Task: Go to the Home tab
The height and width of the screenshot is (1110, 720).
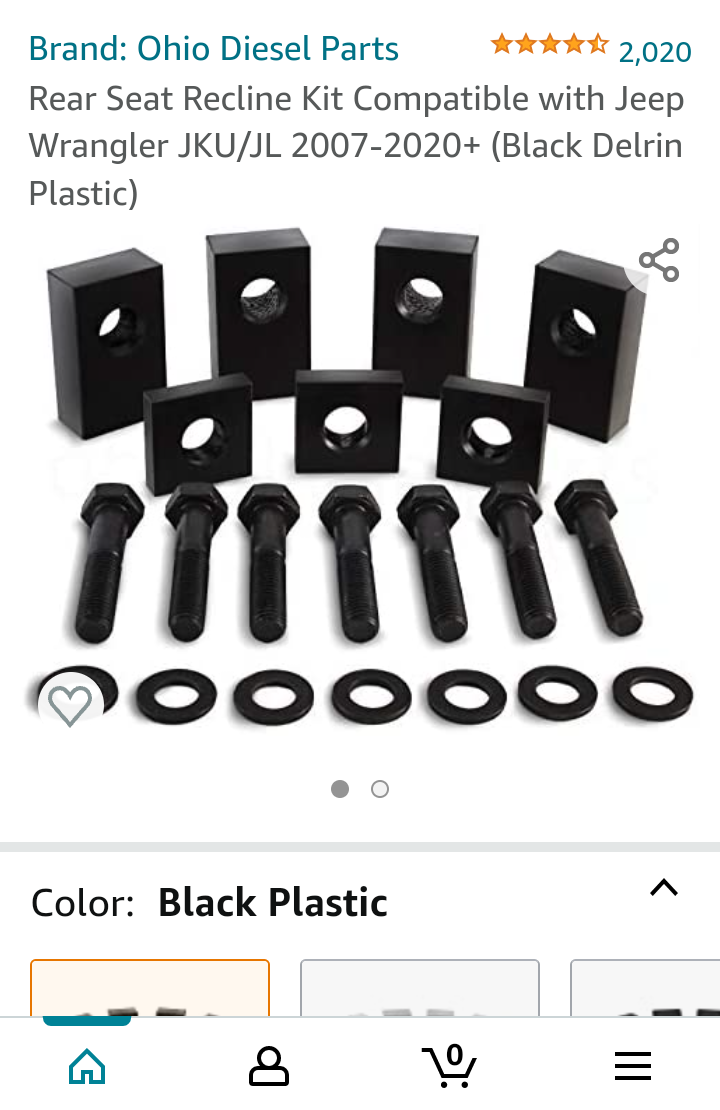Action: (87, 1066)
